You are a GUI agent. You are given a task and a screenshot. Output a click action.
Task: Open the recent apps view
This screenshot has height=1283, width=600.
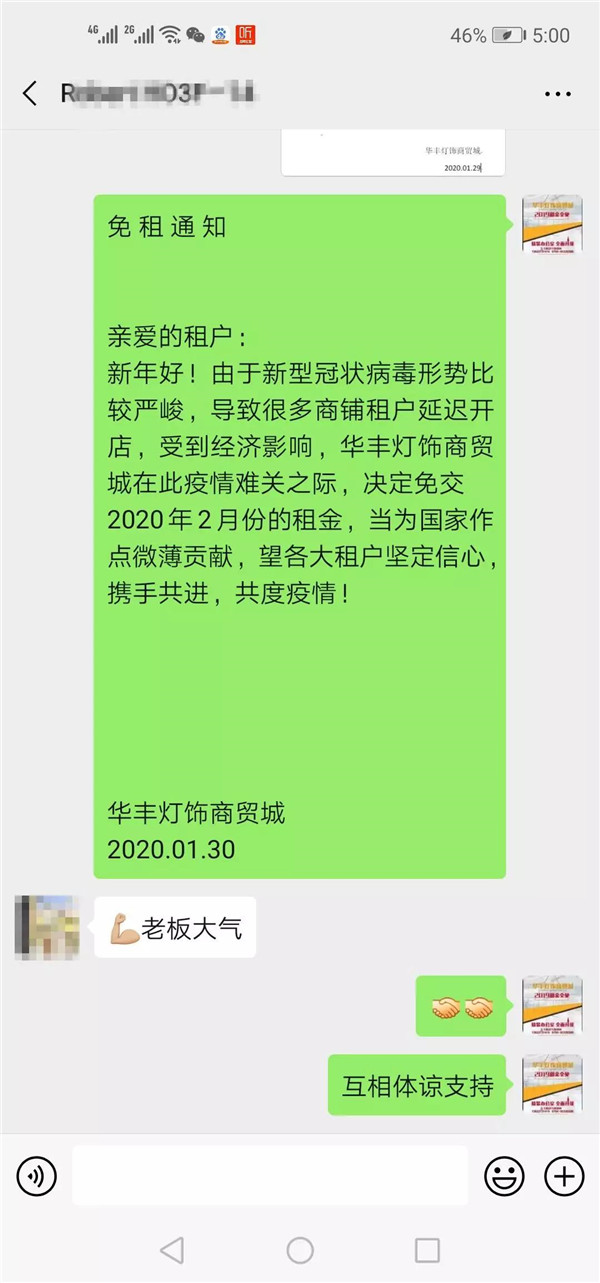(427, 1249)
